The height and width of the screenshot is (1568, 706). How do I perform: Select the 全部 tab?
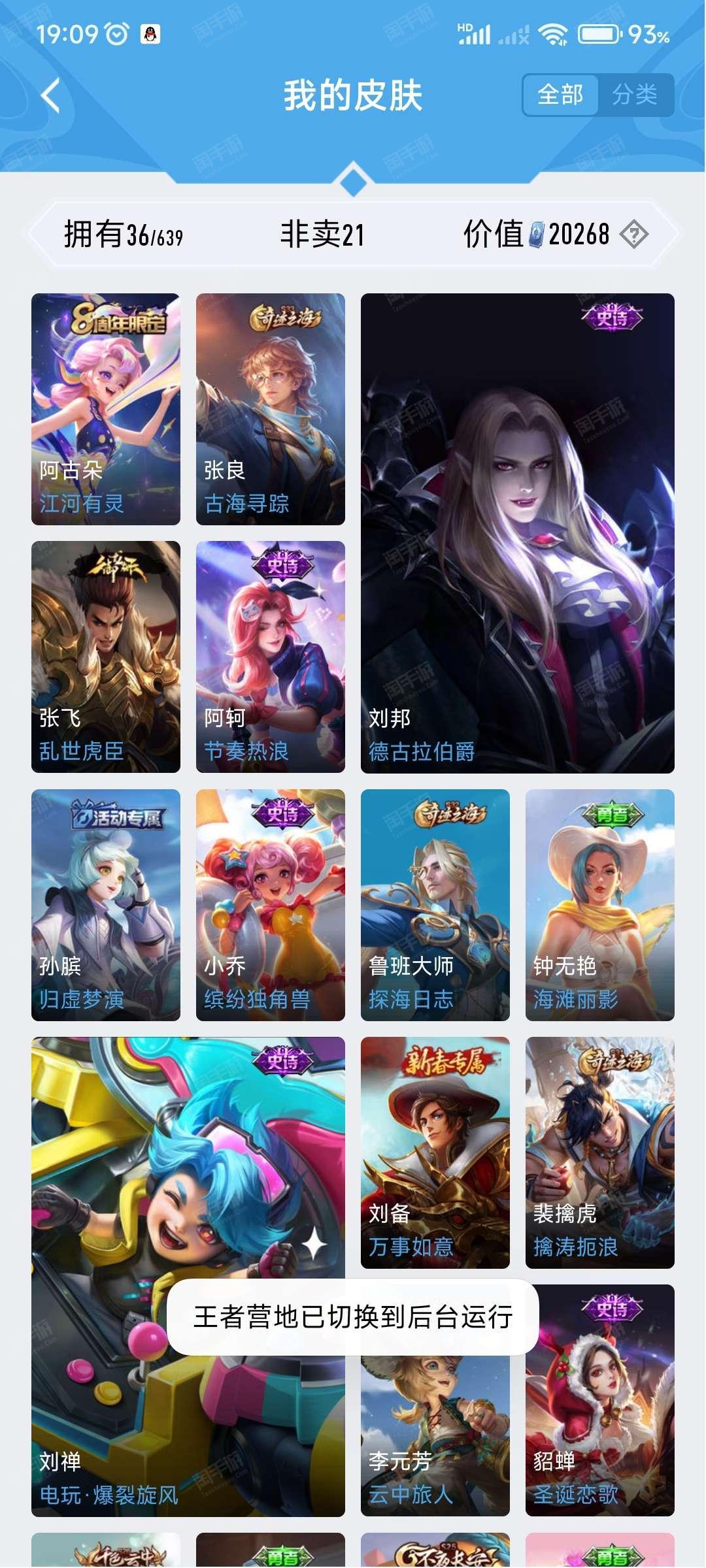tap(561, 95)
